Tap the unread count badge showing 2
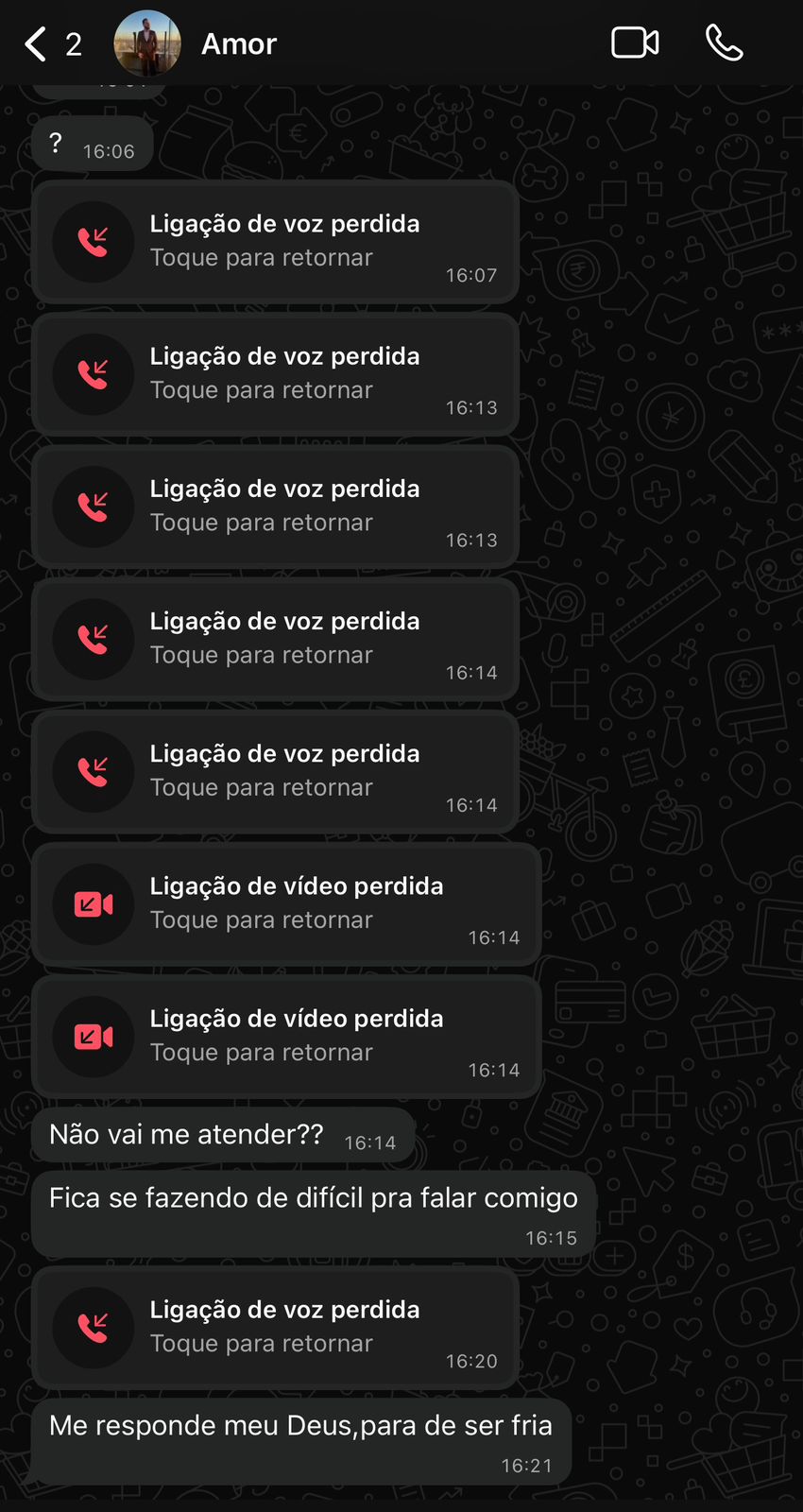The image size is (803, 1512). coord(73,43)
